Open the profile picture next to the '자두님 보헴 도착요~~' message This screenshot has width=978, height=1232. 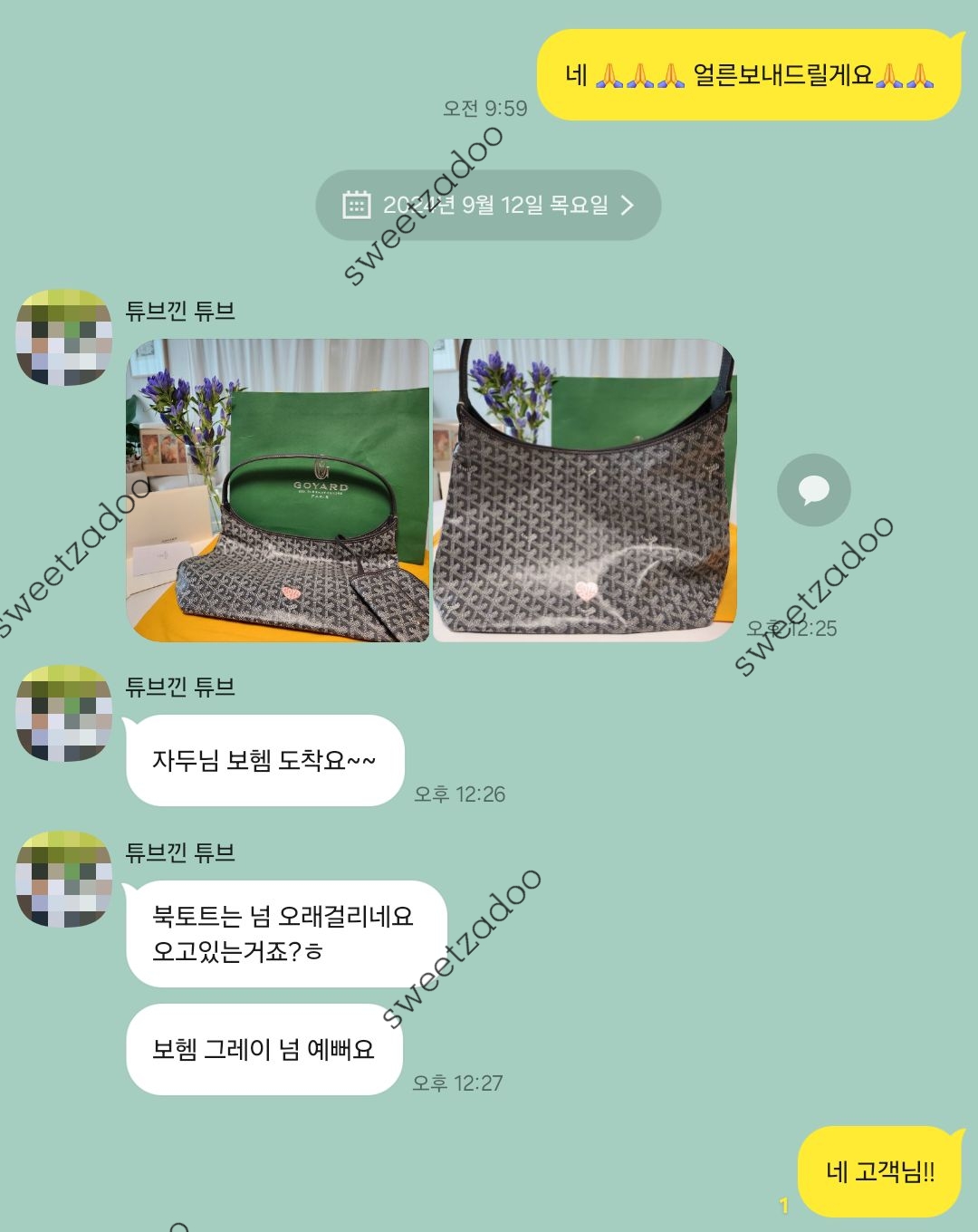point(64,714)
